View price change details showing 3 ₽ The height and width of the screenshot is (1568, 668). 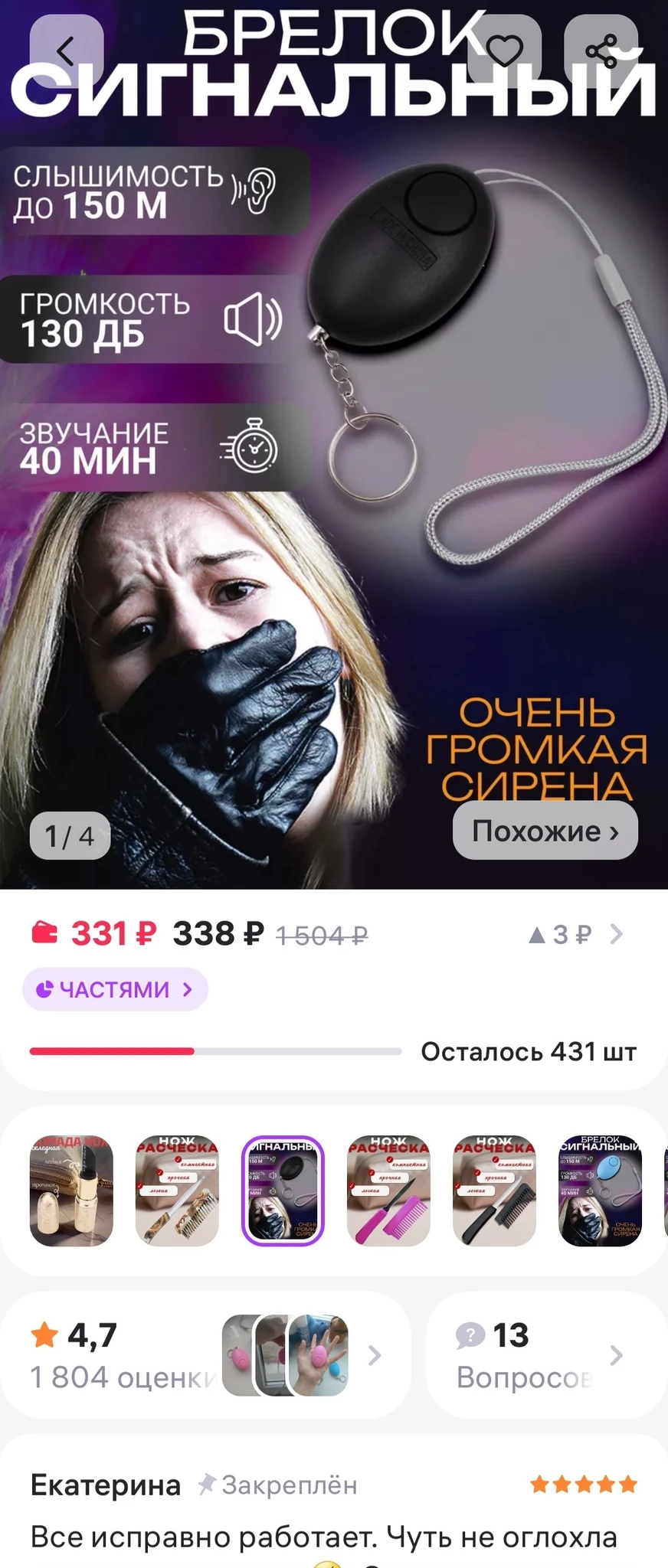(576, 934)
